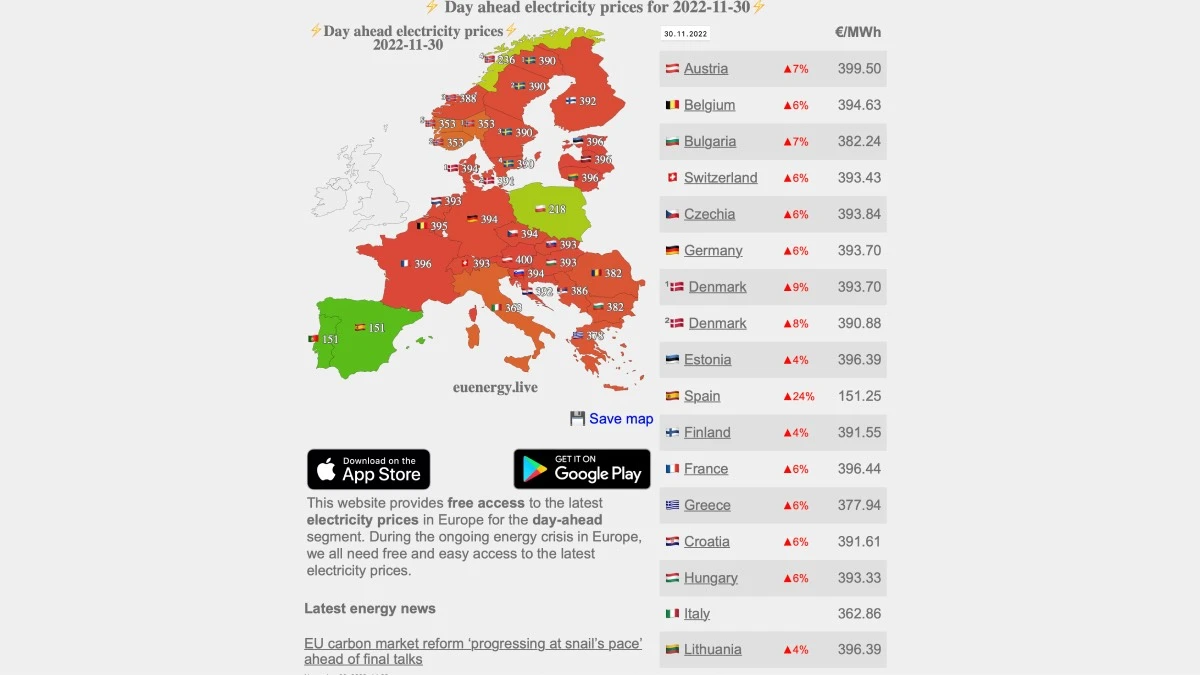Open the Finland link
This screenshot has width=1200, height=675.
tap(707, 433)
